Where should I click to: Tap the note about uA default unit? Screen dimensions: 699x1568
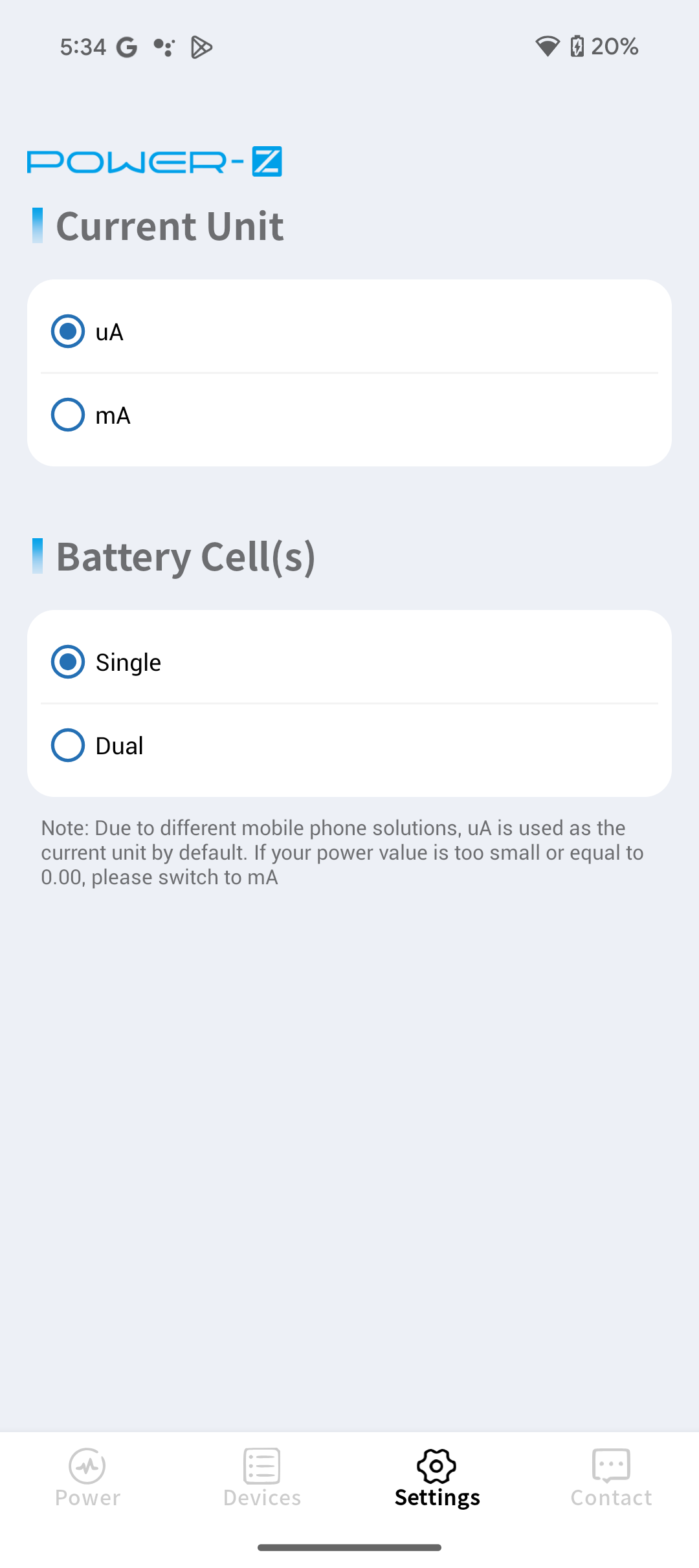342,852
